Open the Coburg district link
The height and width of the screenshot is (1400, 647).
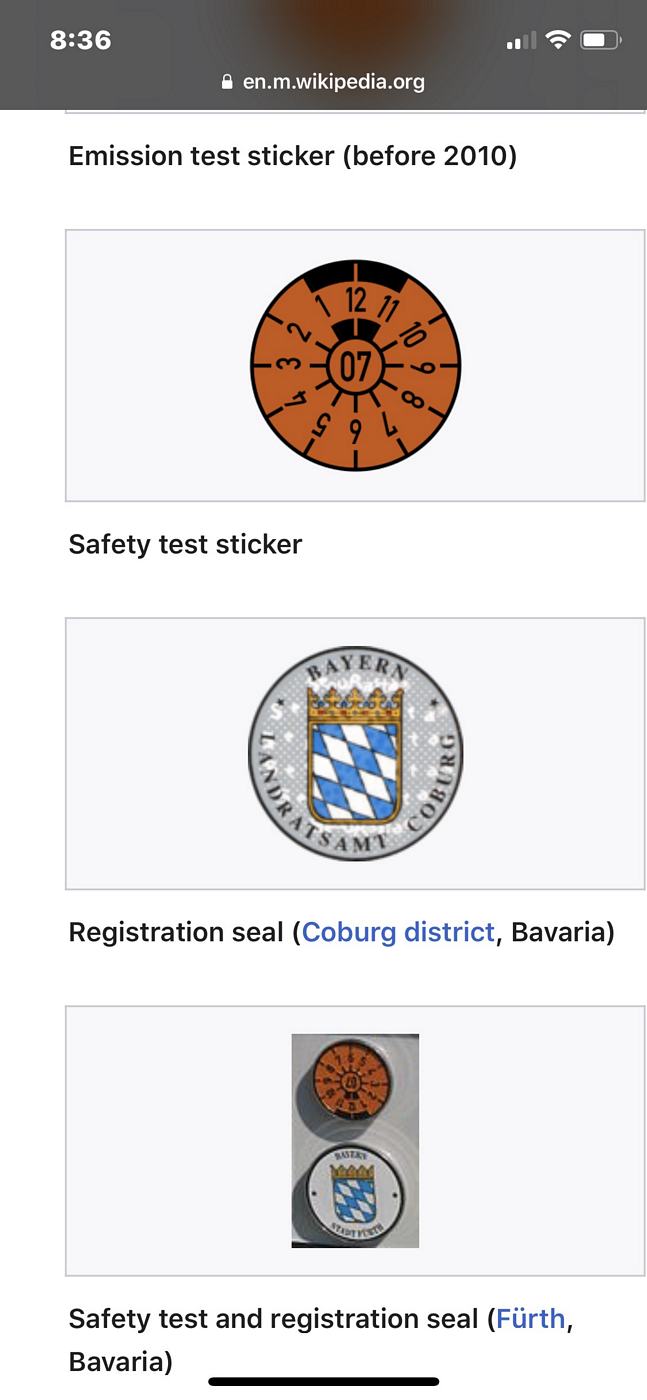pos(398,932)
